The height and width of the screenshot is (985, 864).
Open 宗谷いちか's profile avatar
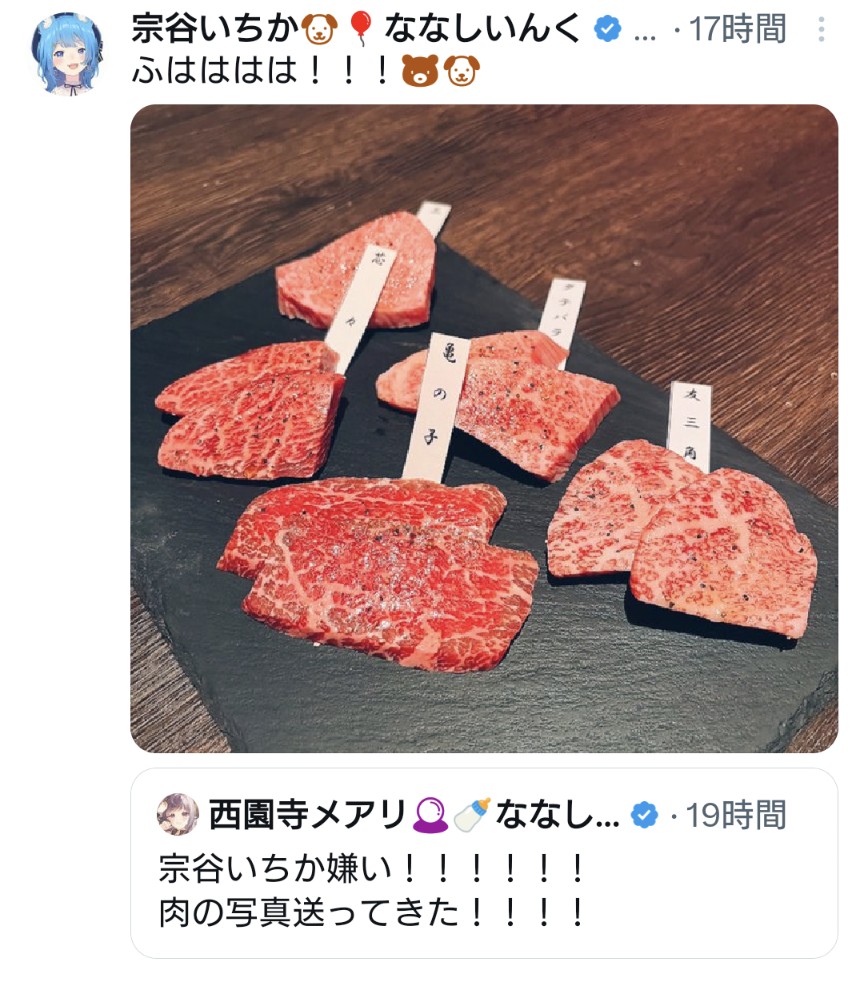click(x=66, y=54)
